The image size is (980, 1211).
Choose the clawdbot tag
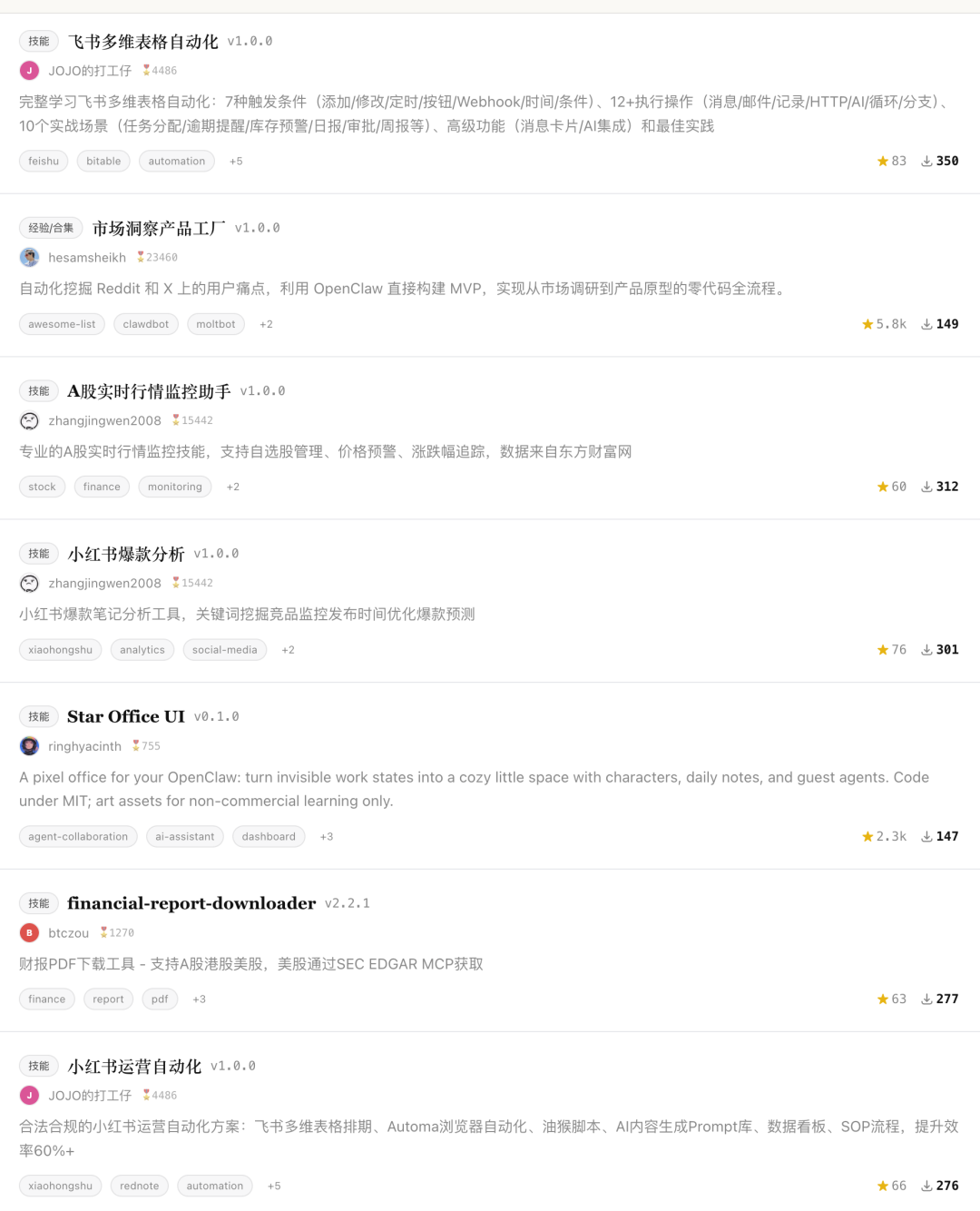[x=146, y=324]
